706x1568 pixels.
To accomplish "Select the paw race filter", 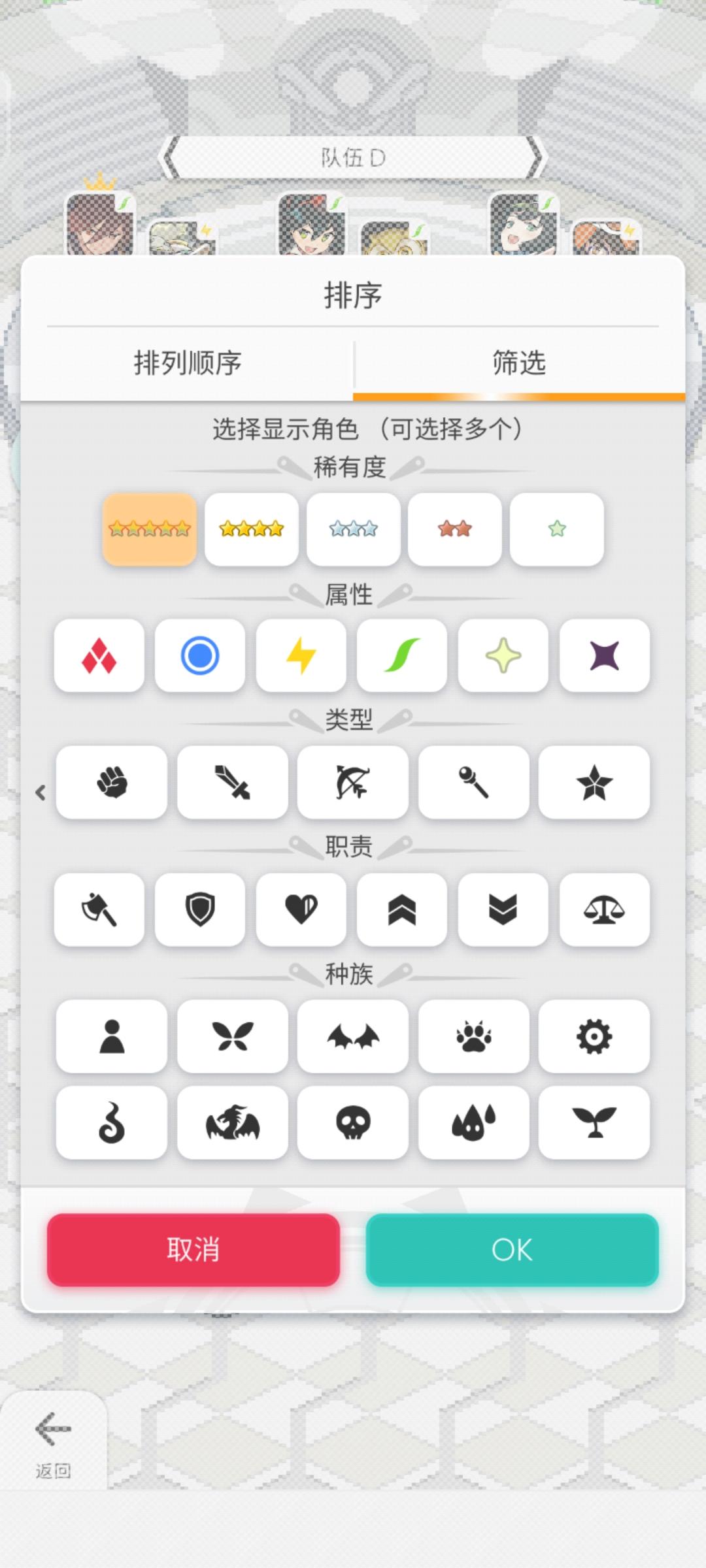I will tap(473, 1037).
